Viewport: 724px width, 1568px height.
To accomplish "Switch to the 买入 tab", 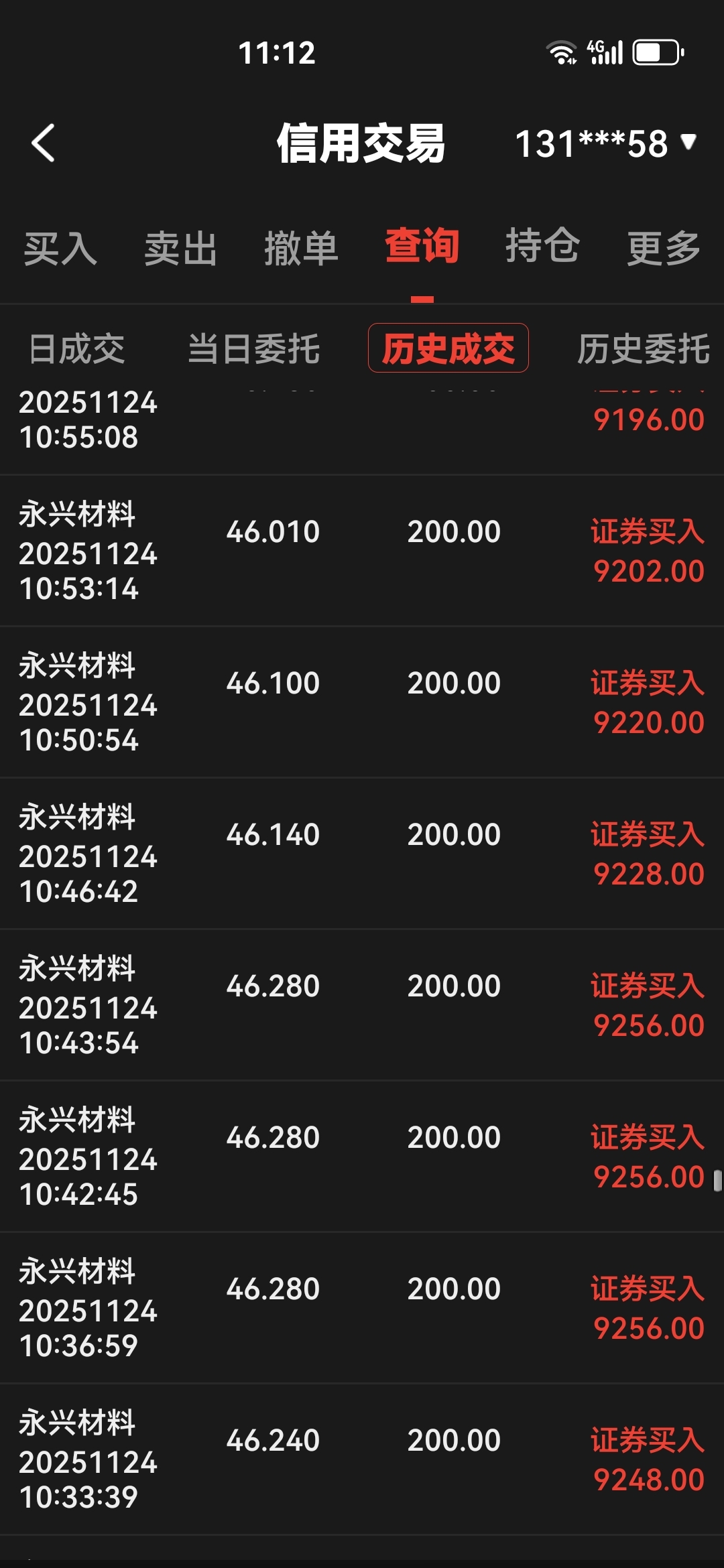I will click(x=60, y=248).
